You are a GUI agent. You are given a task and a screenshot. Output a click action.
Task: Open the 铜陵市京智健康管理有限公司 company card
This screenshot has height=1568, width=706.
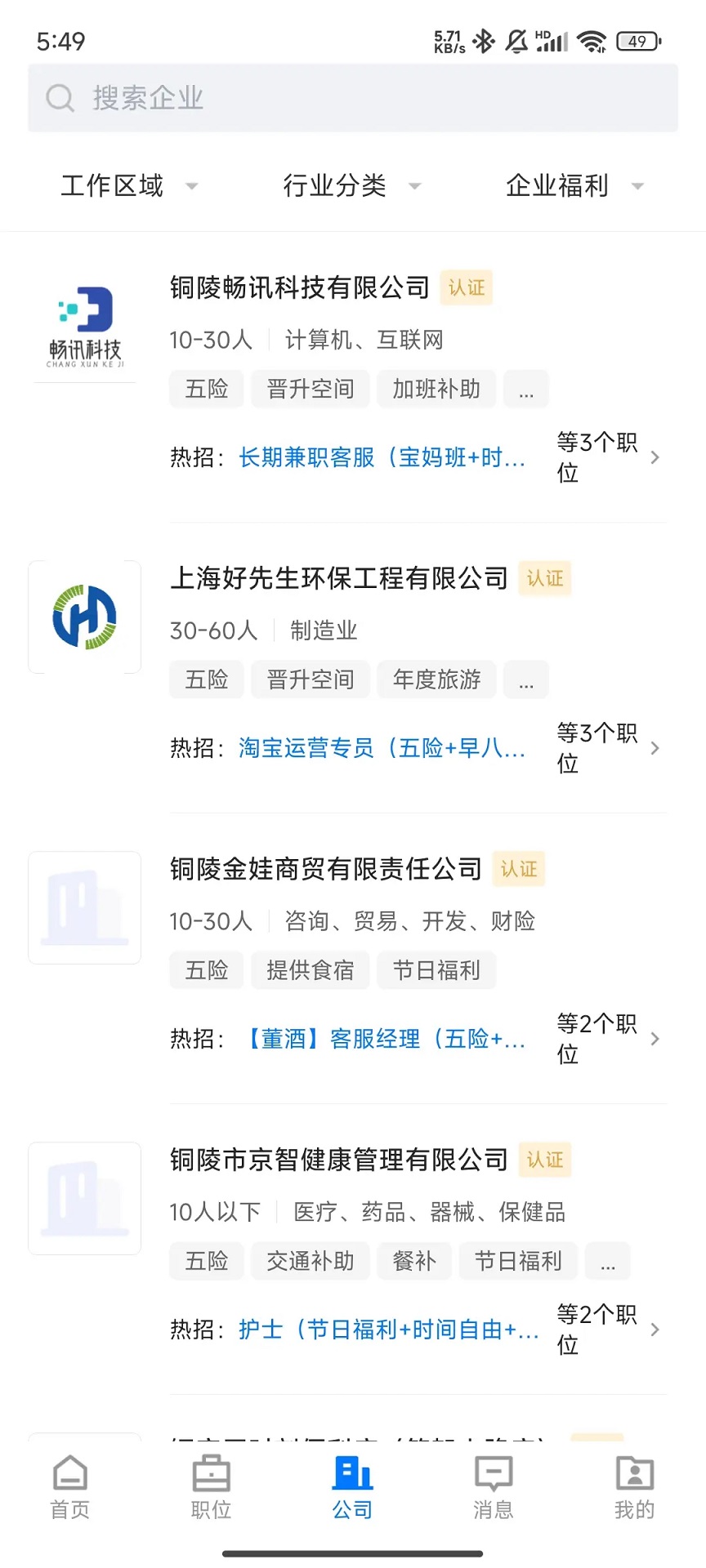point(338,1160)
